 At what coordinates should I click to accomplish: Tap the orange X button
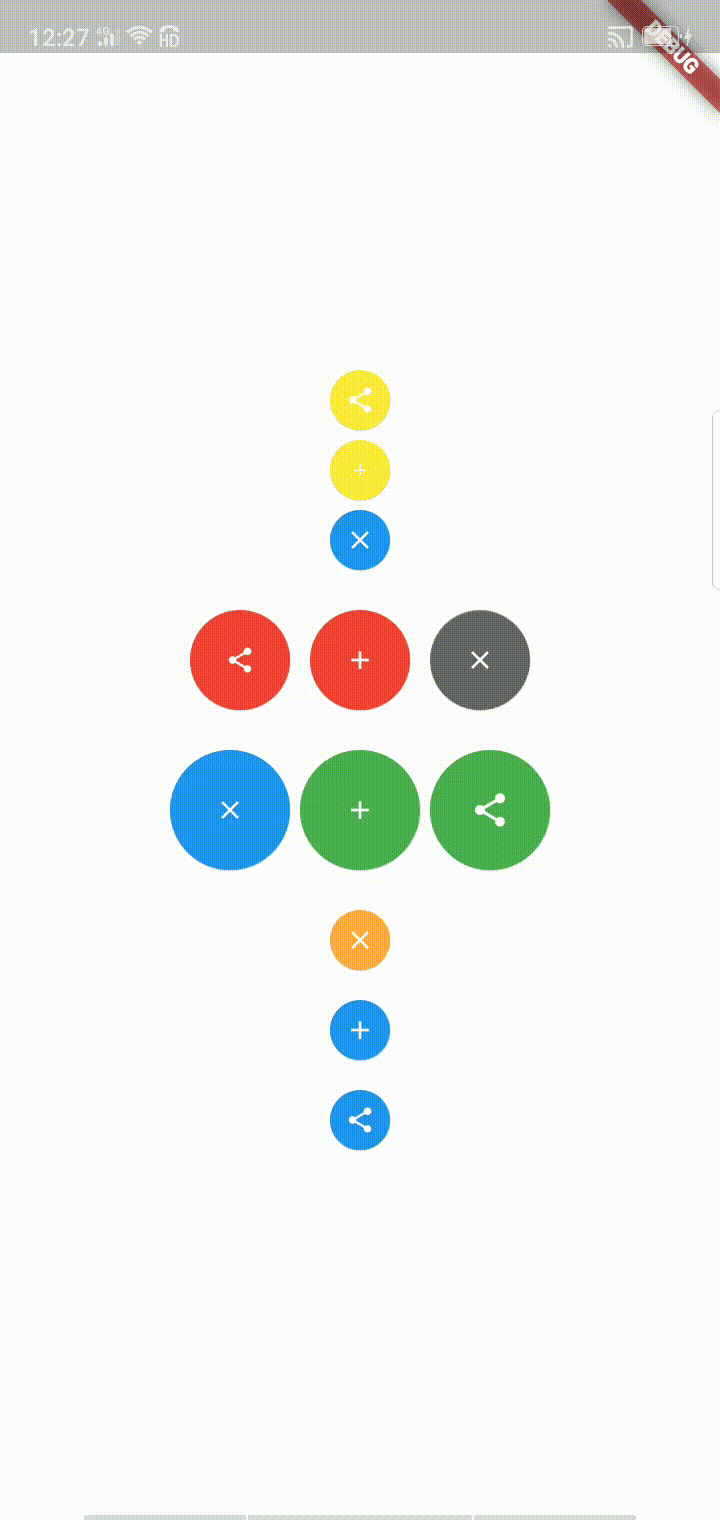[360, 940]
